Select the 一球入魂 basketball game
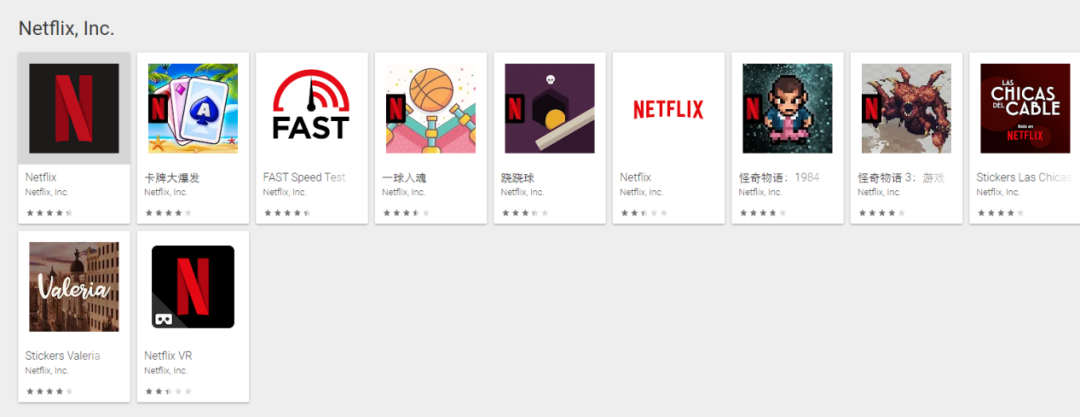Screen dimensions: 1080x417 coord(430,108)
